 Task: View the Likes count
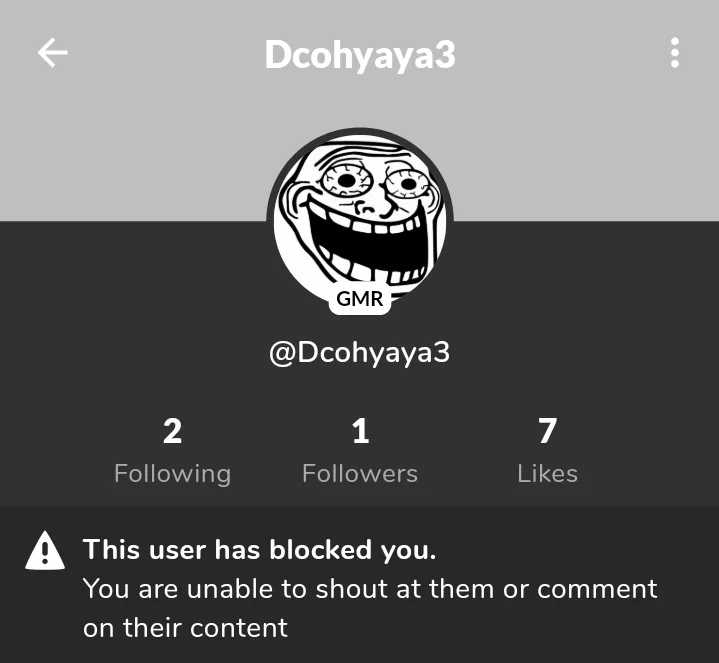point(547,450)
